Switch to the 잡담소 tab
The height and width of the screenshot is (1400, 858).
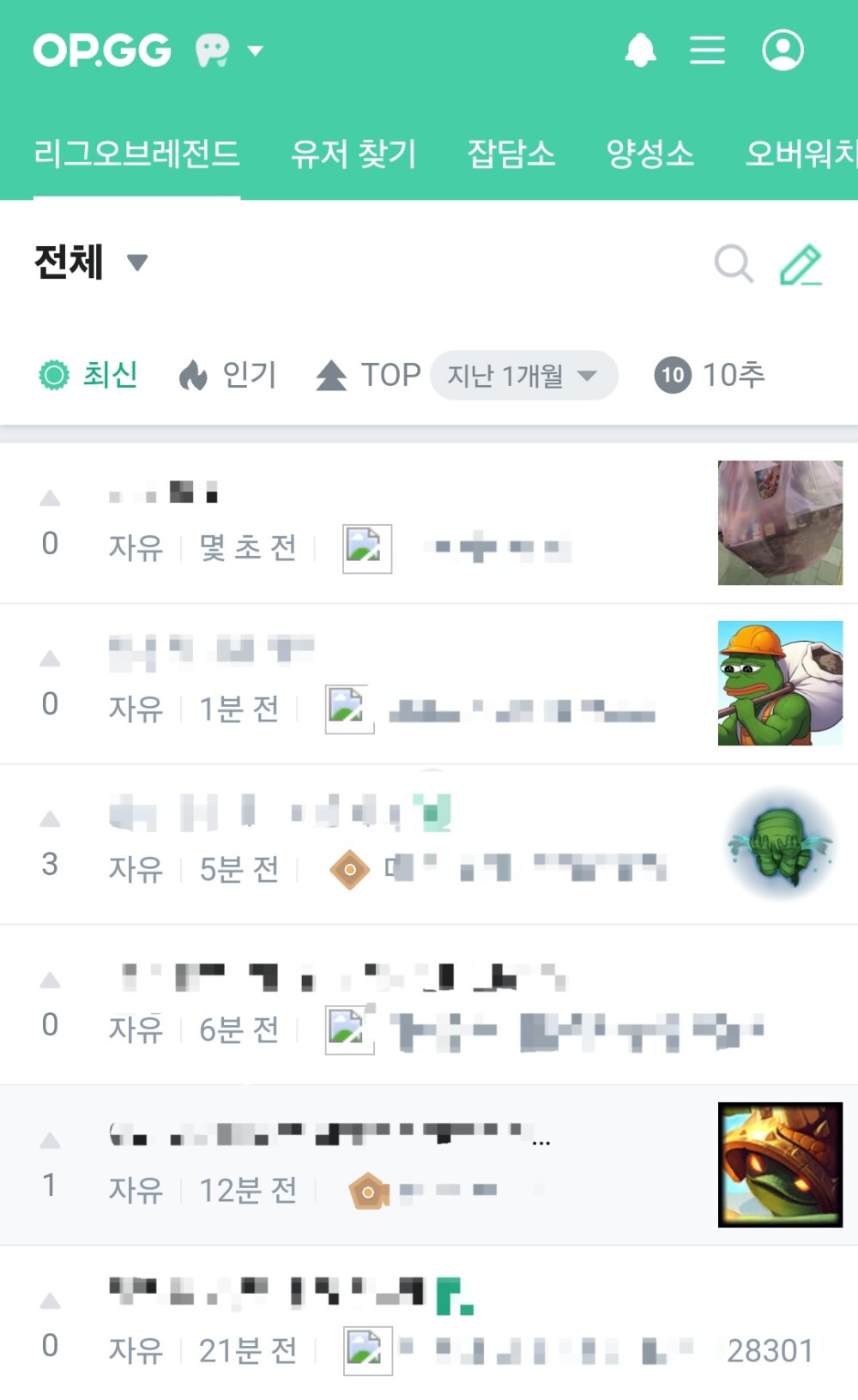click(511, 154)
